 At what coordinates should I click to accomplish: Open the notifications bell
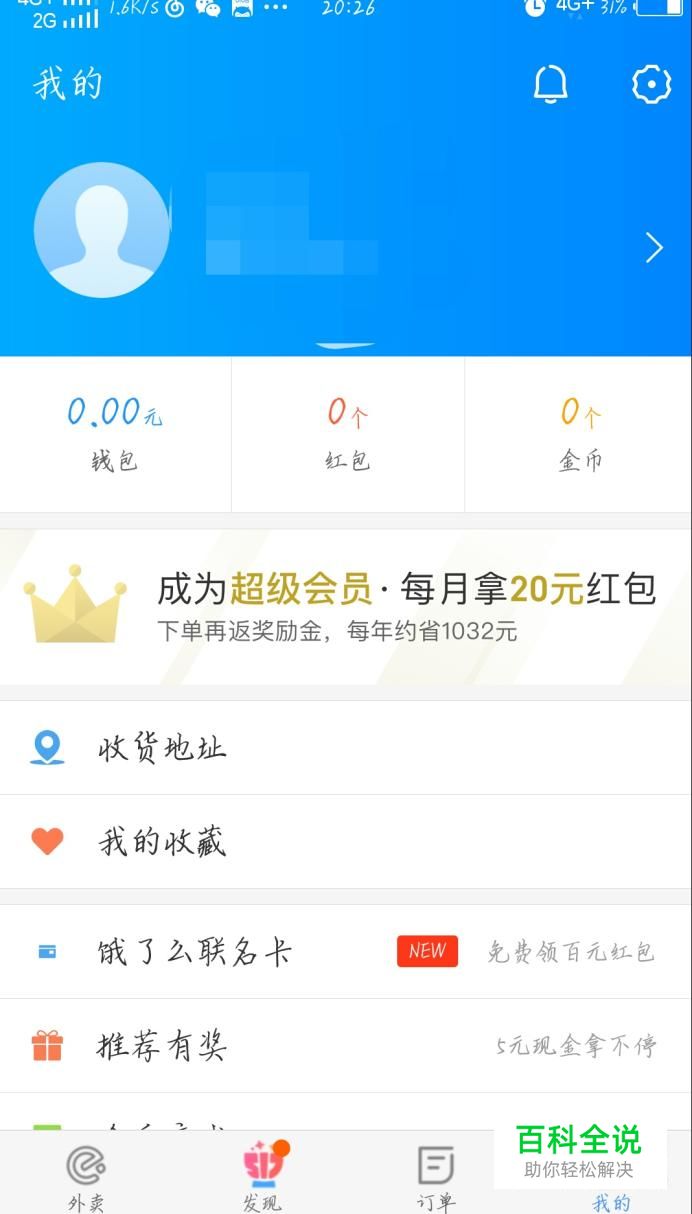click(550, 85)
